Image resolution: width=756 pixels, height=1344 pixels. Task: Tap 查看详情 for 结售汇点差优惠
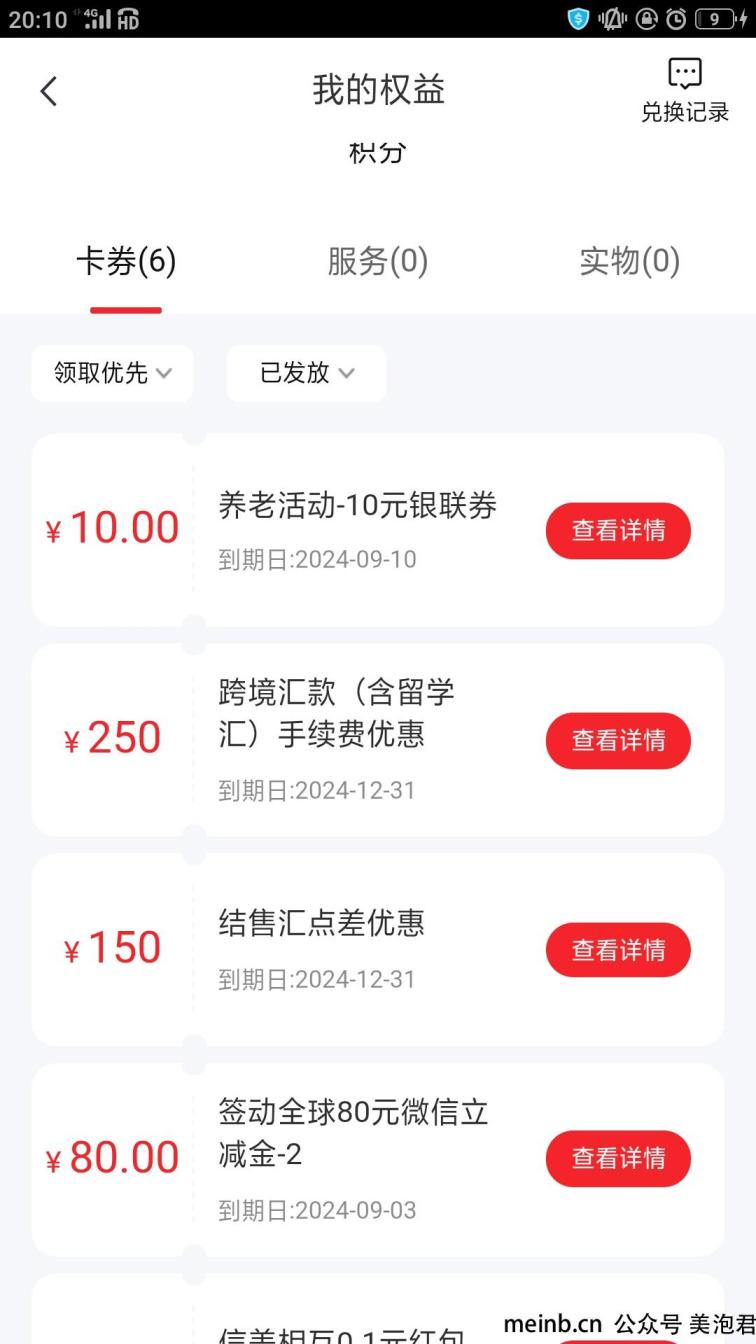click(x=618, y=949)
